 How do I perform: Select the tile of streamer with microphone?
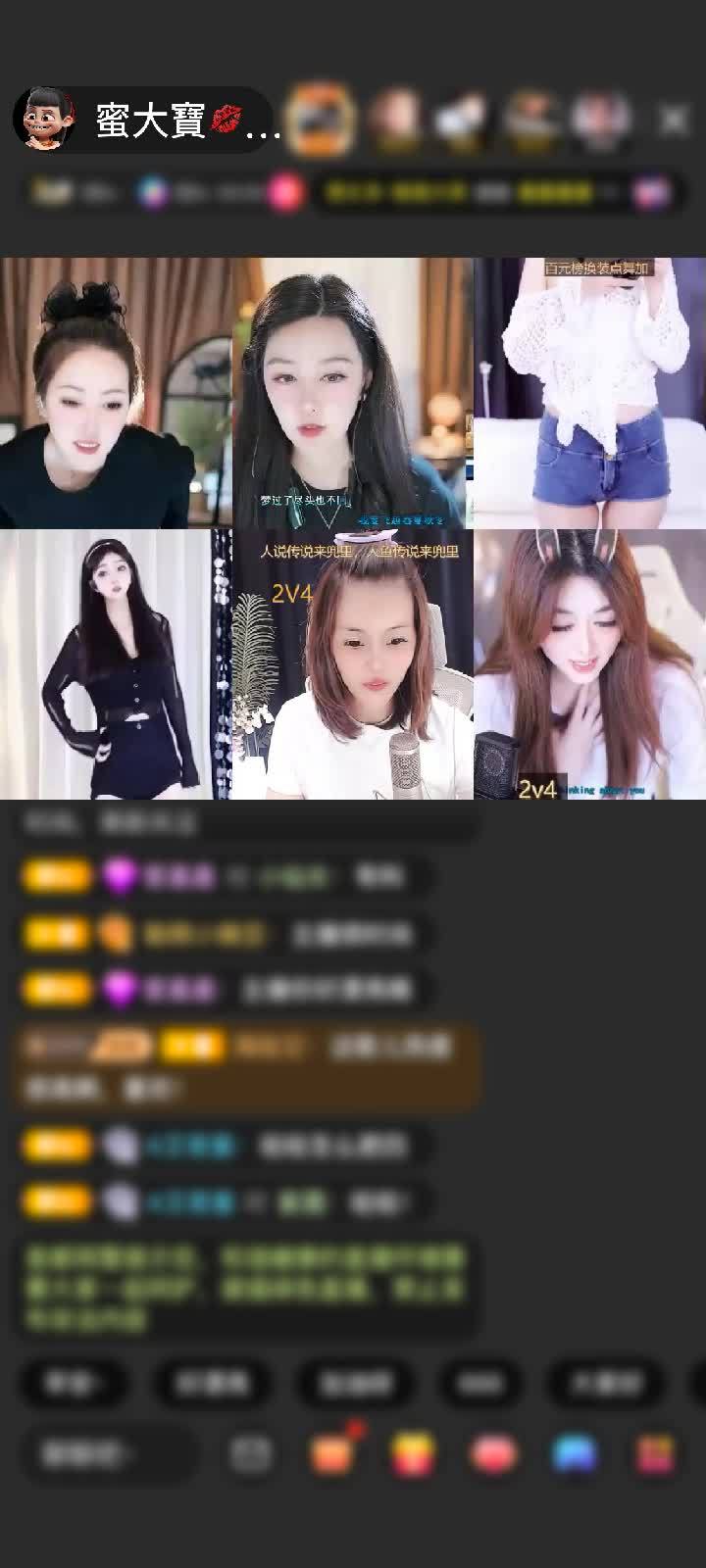click(353, 664)
